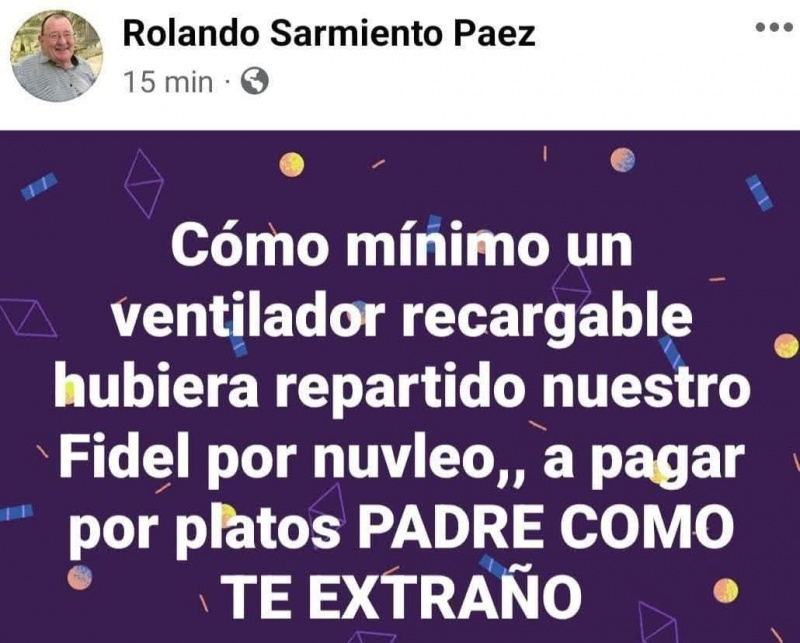Open Rolando Sarmiento Paez's profile picture
The height and width of the screenshot is (643, 800).
click(56, 56)
